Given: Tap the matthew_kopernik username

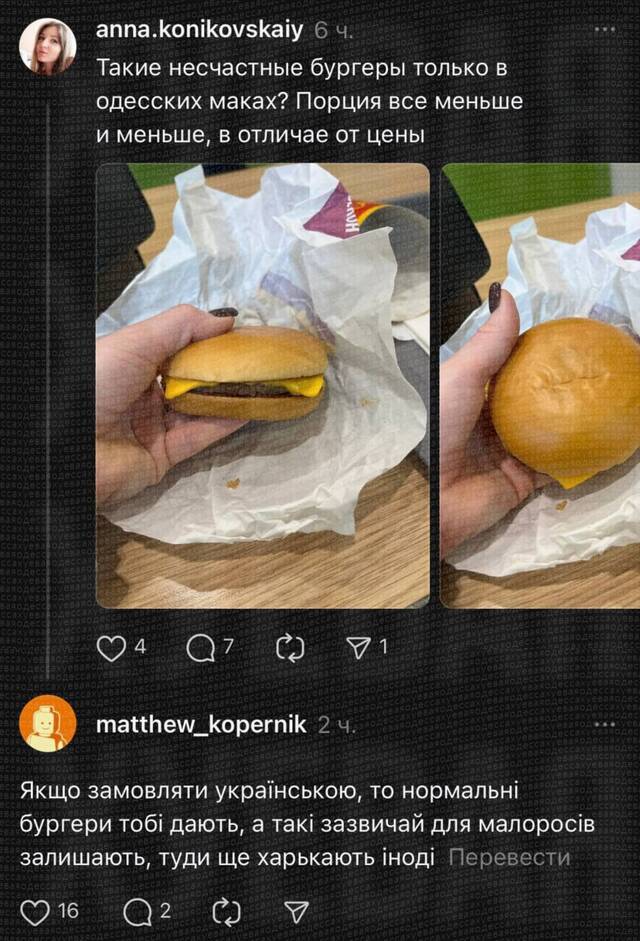Looking at the screenshot, I should 202,724.
